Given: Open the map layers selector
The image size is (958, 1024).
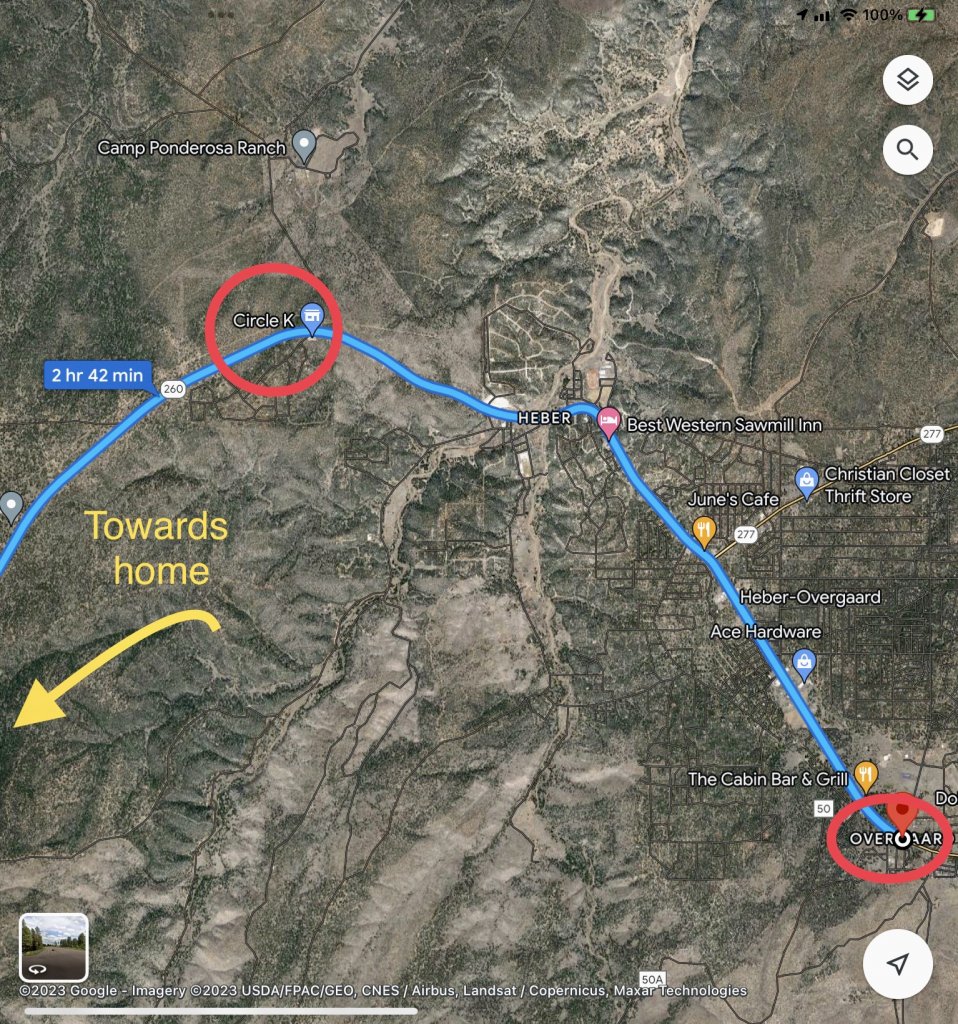Looking at the screenshot, I should tap(907, 81).
